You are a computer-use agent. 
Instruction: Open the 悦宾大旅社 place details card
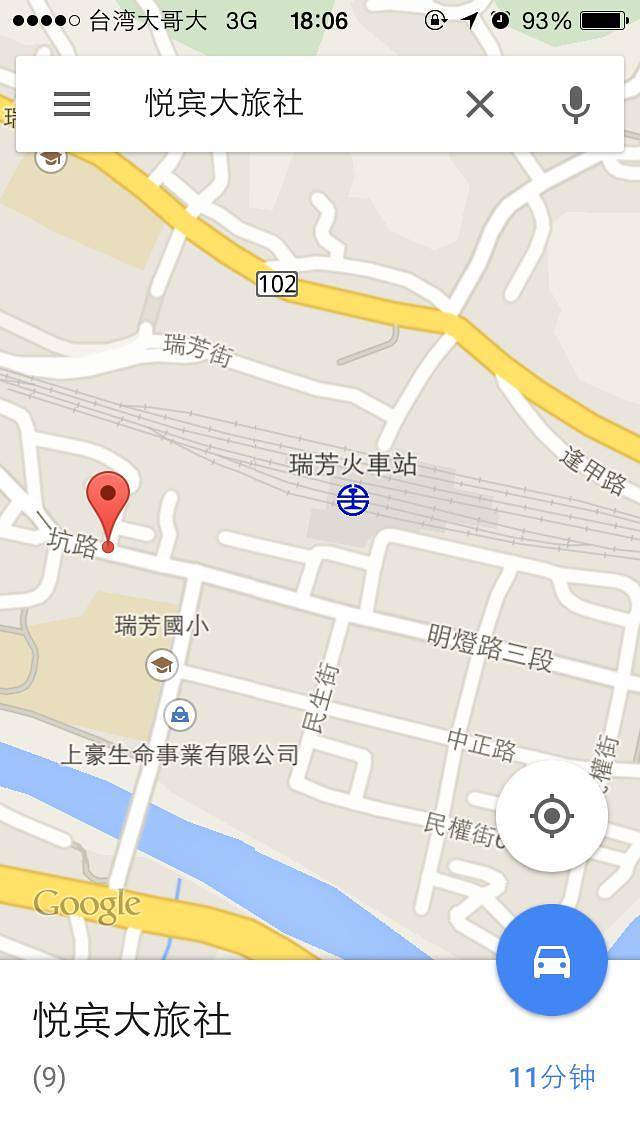[x=250, y=1045]
